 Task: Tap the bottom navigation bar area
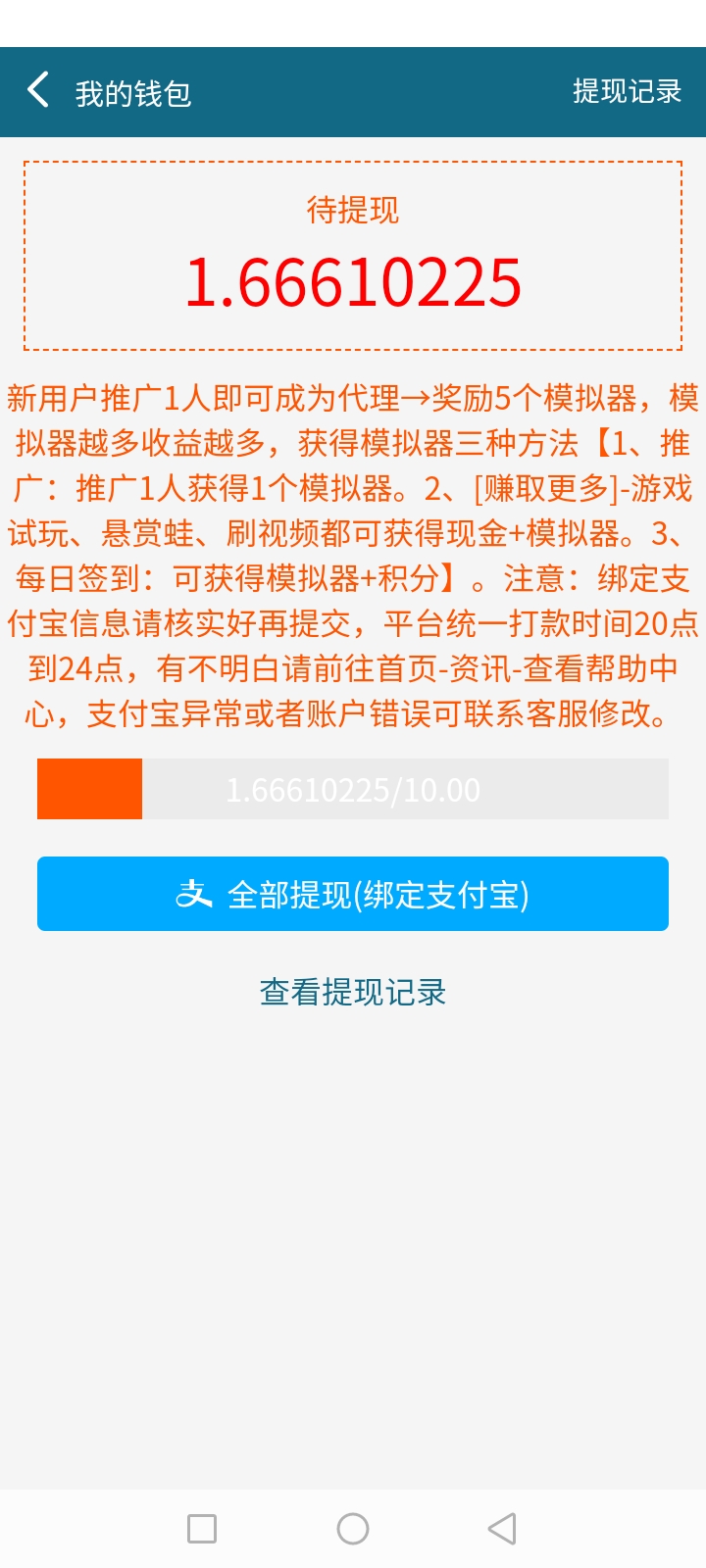[x=353, y=1529]
